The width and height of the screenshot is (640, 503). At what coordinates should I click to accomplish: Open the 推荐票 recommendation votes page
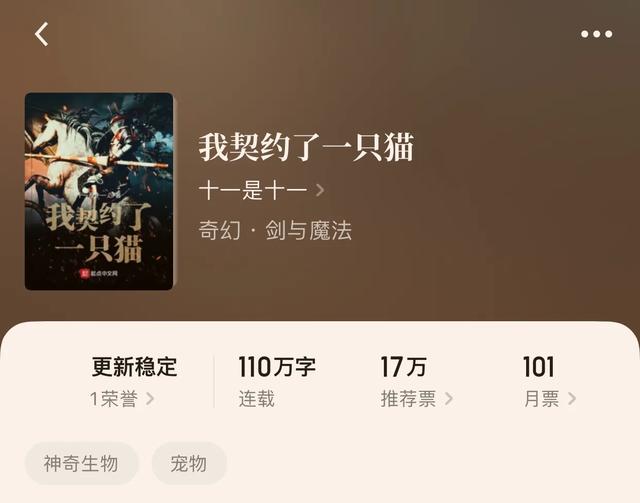coord(416,398)
